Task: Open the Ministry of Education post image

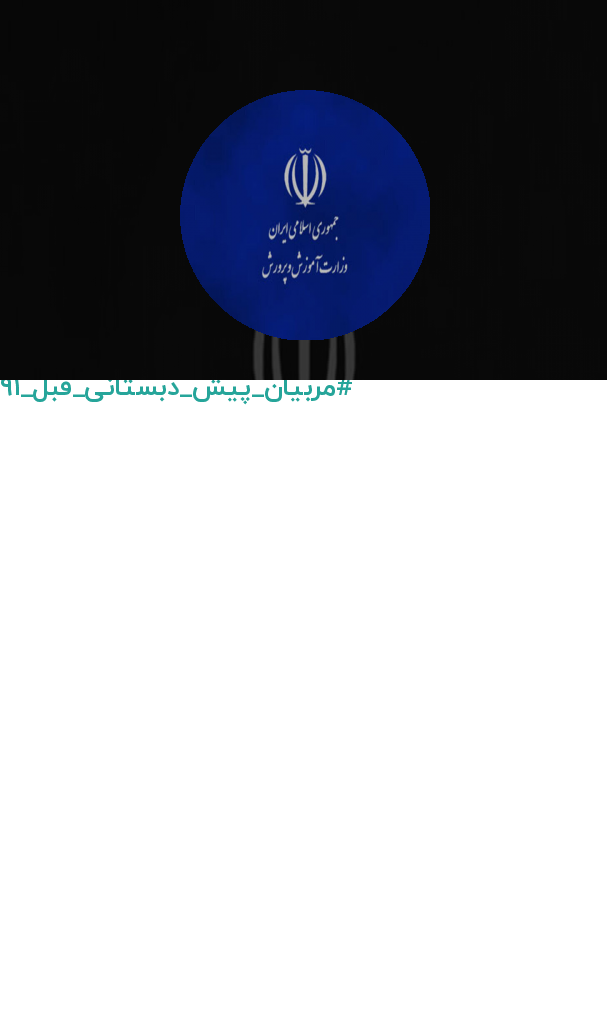Action: (x=303, y=190)
